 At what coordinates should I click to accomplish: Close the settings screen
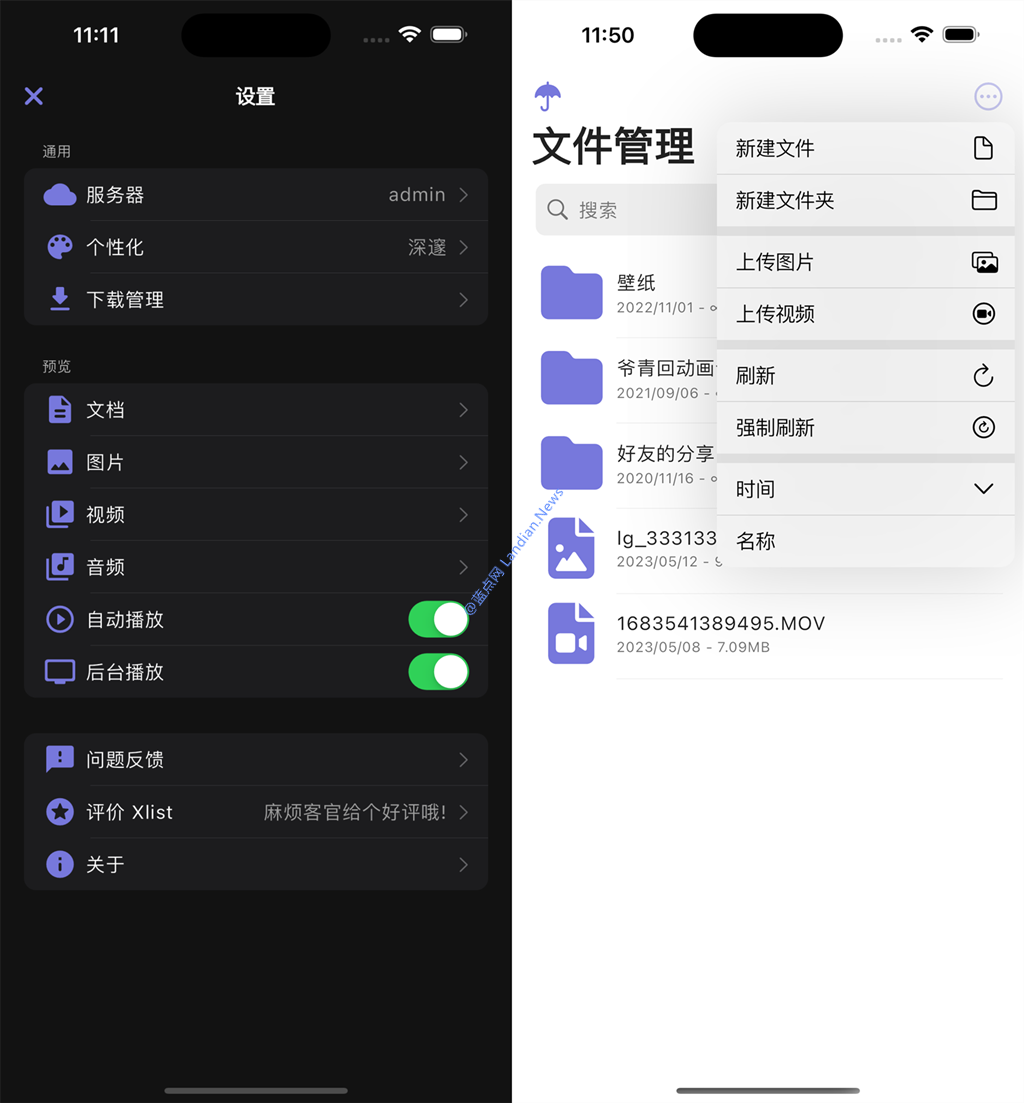(34, 96)
